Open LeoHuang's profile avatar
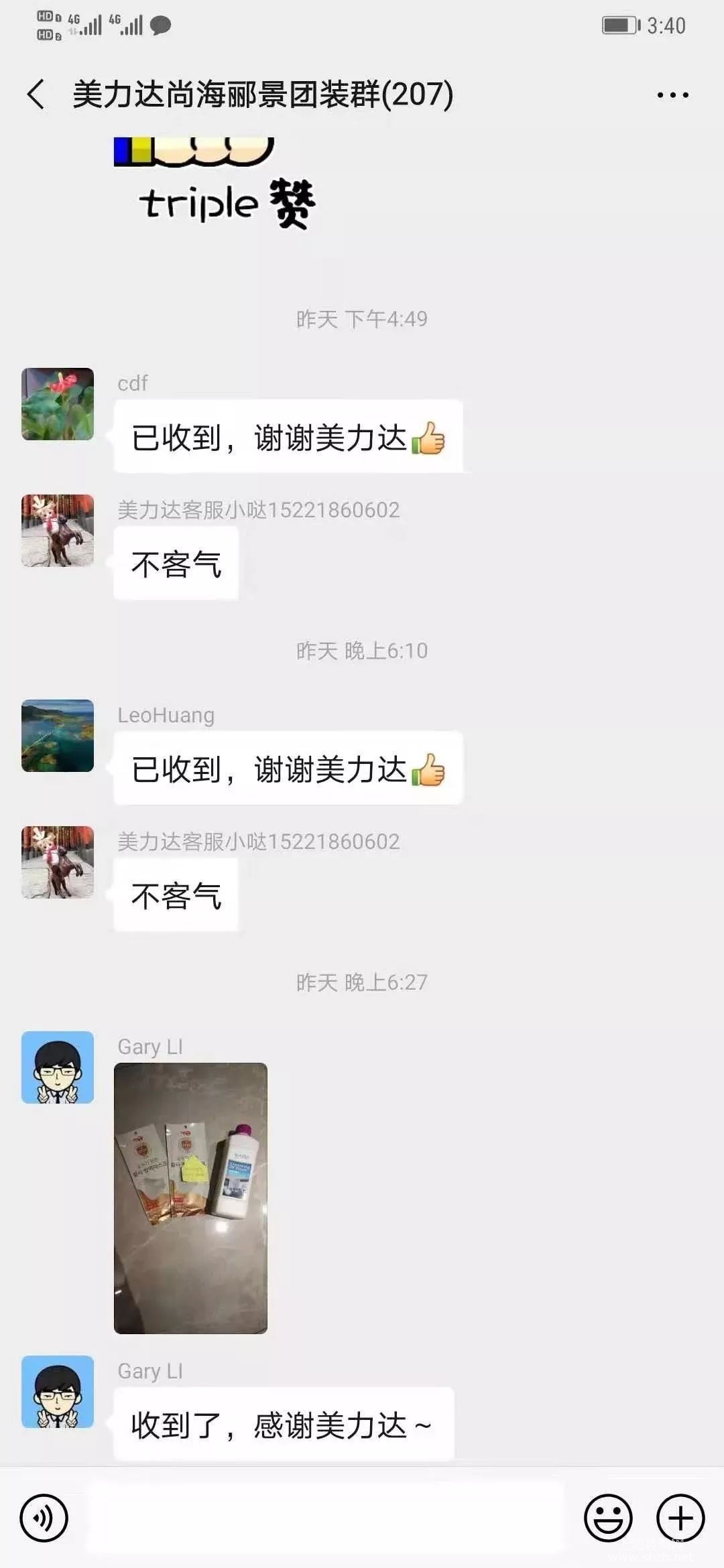Screen dimensions: 724x1568 click(58, 736)
